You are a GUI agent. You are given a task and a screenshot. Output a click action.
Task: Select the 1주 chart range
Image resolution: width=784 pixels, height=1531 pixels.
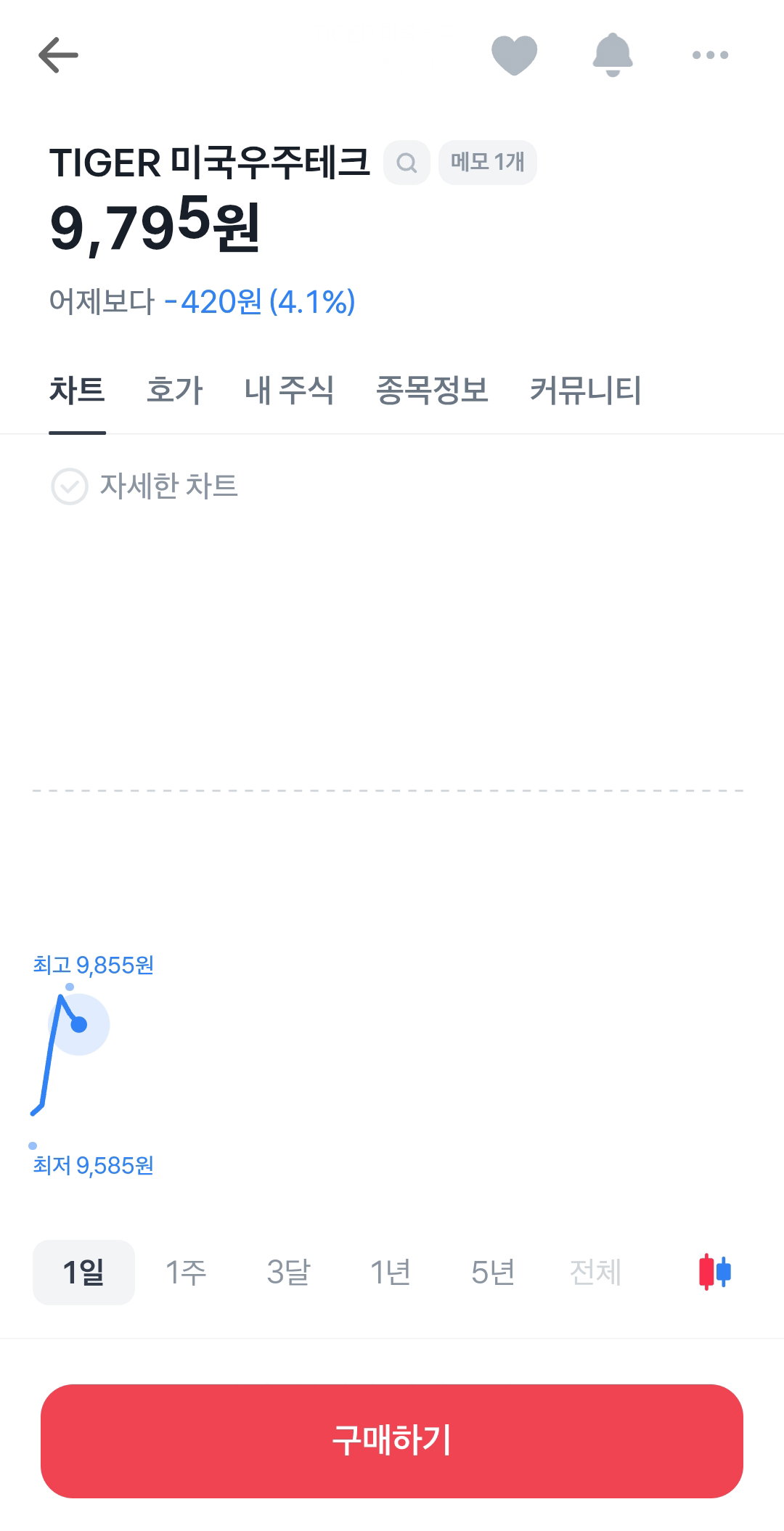(186, 1273)
